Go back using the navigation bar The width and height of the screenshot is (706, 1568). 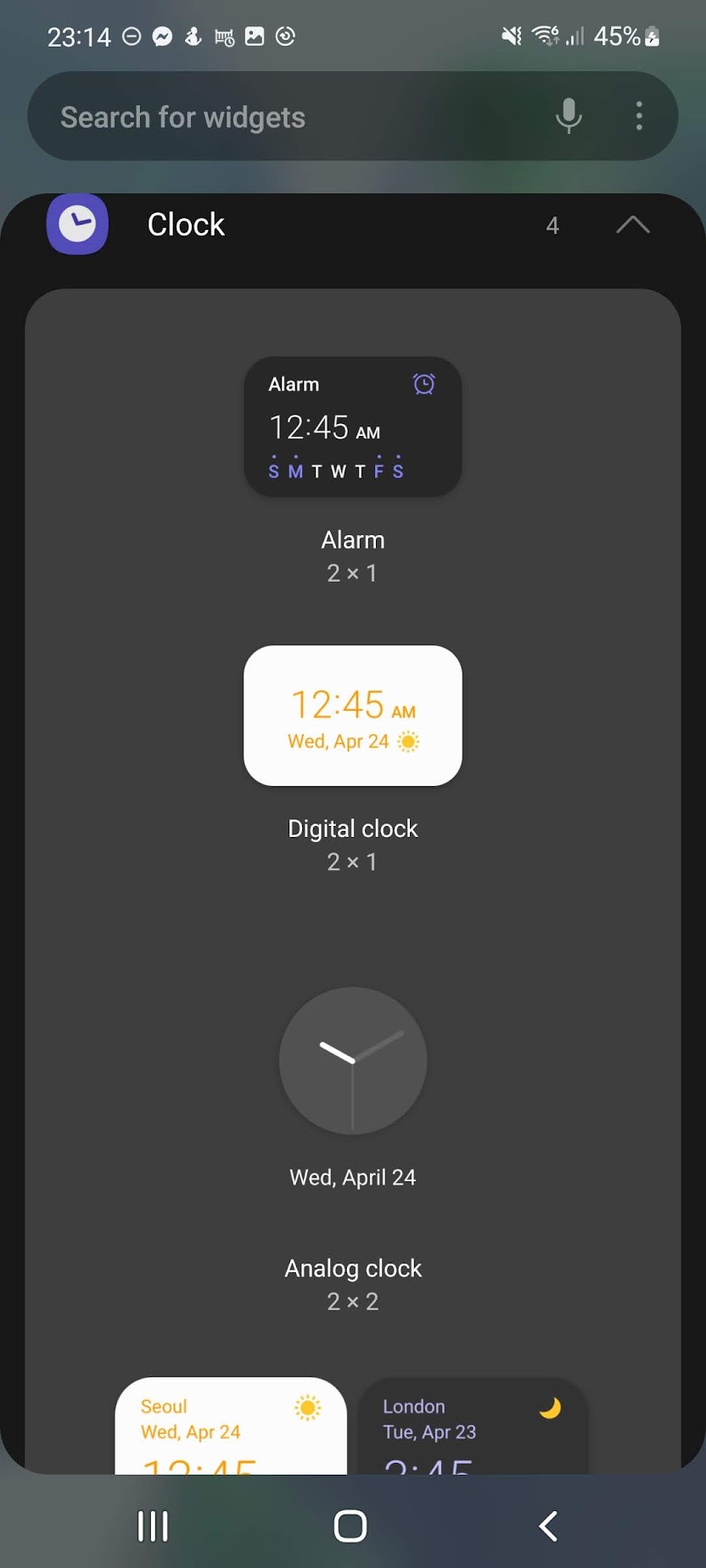tap(548, 1526)
